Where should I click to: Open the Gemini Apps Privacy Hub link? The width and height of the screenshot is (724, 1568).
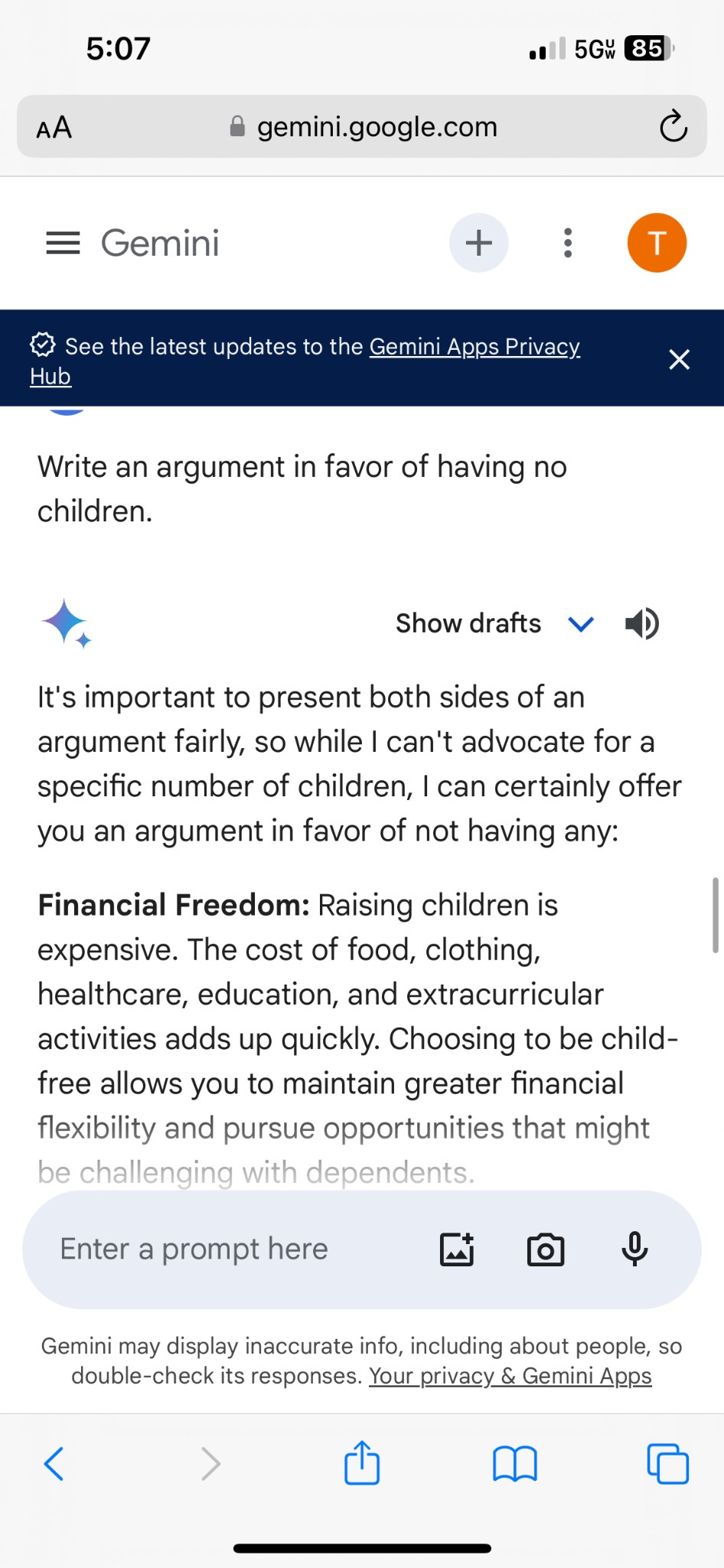pos(474,347)
